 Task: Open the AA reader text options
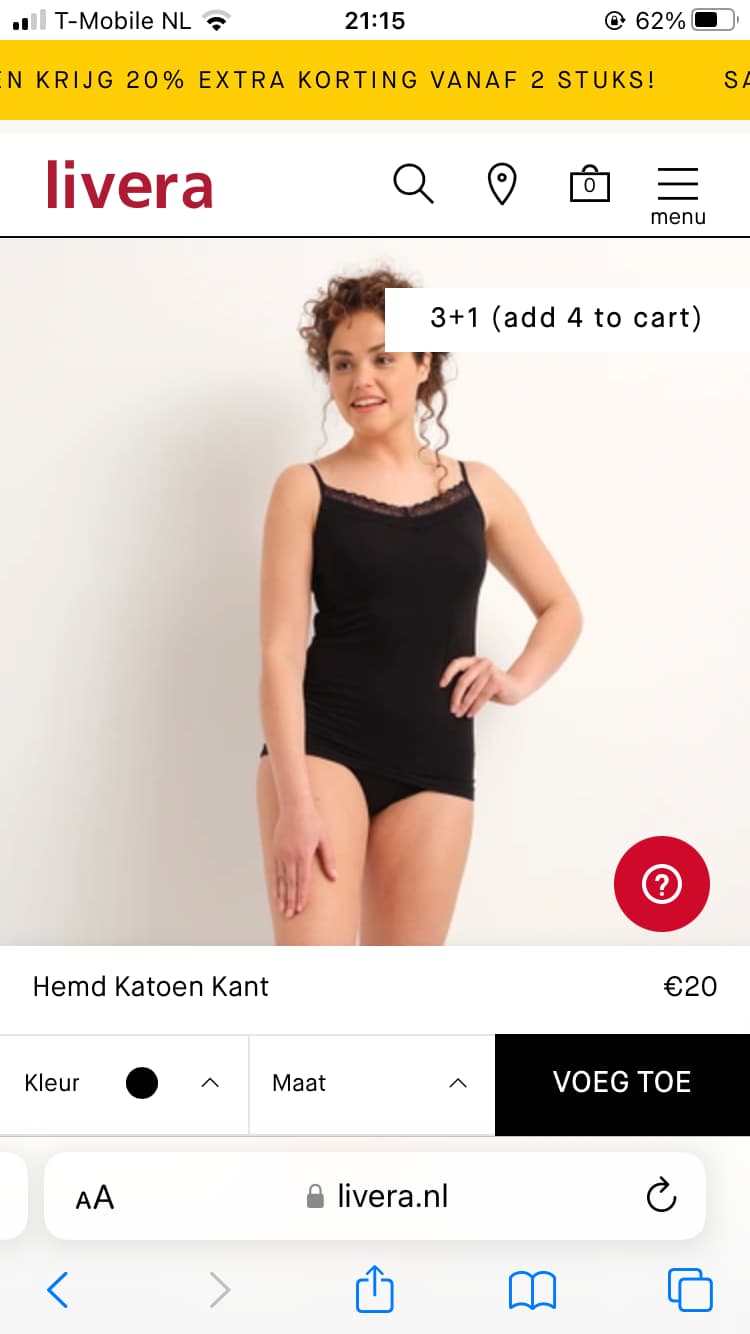pyautogui.click(x=95, y=1197)
